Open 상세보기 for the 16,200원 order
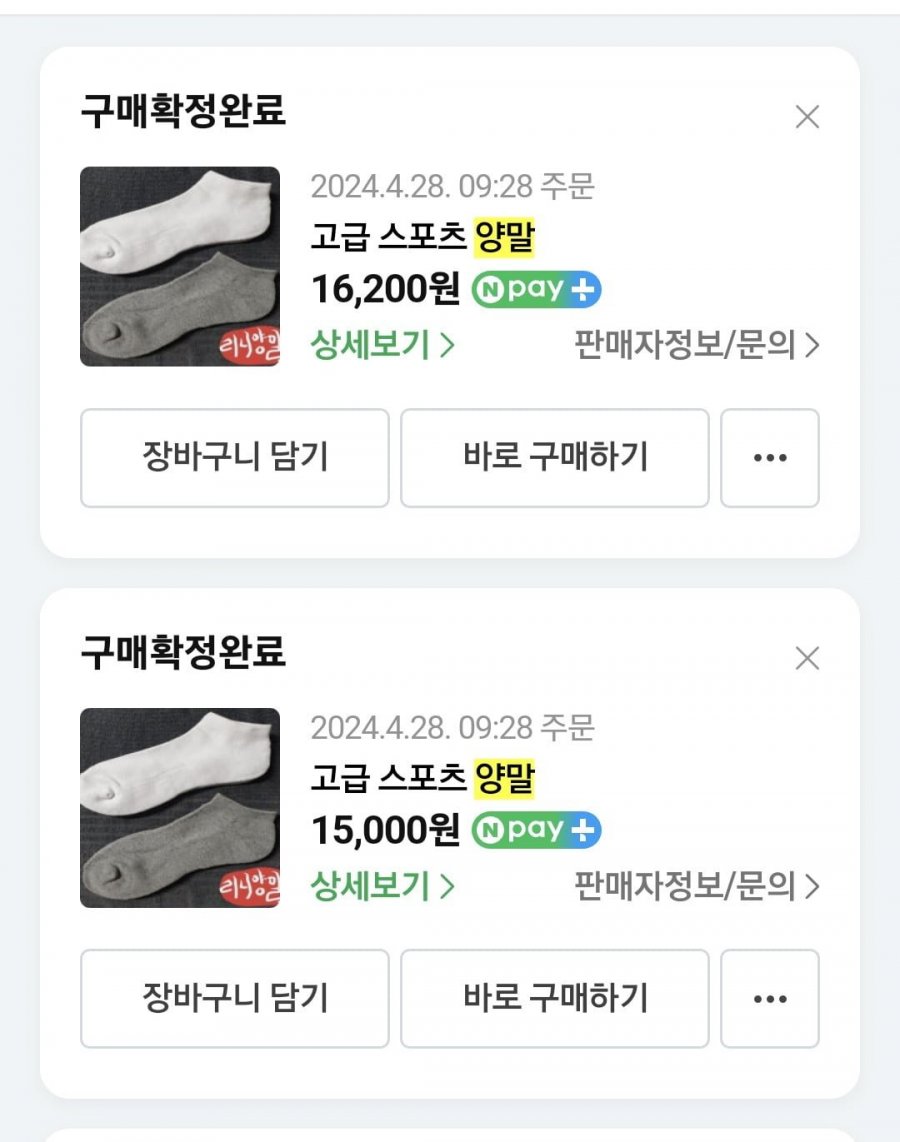 point(383,345)
